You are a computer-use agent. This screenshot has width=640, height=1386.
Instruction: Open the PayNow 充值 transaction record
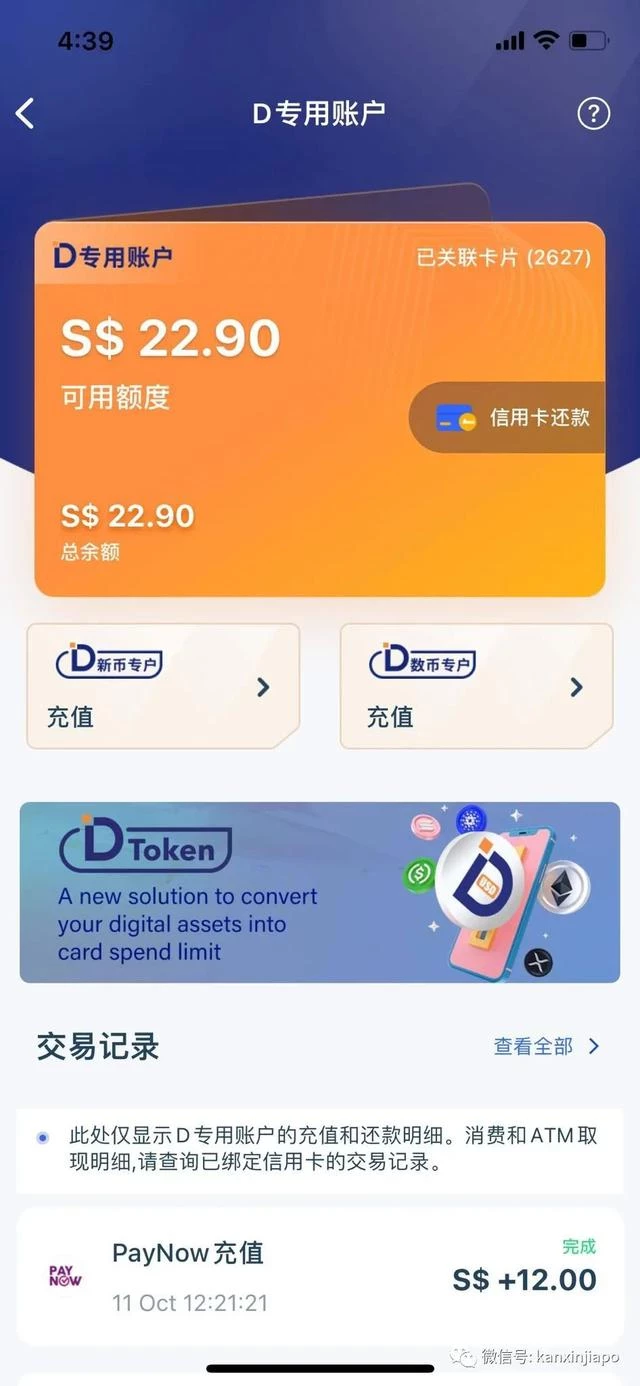320,1276
